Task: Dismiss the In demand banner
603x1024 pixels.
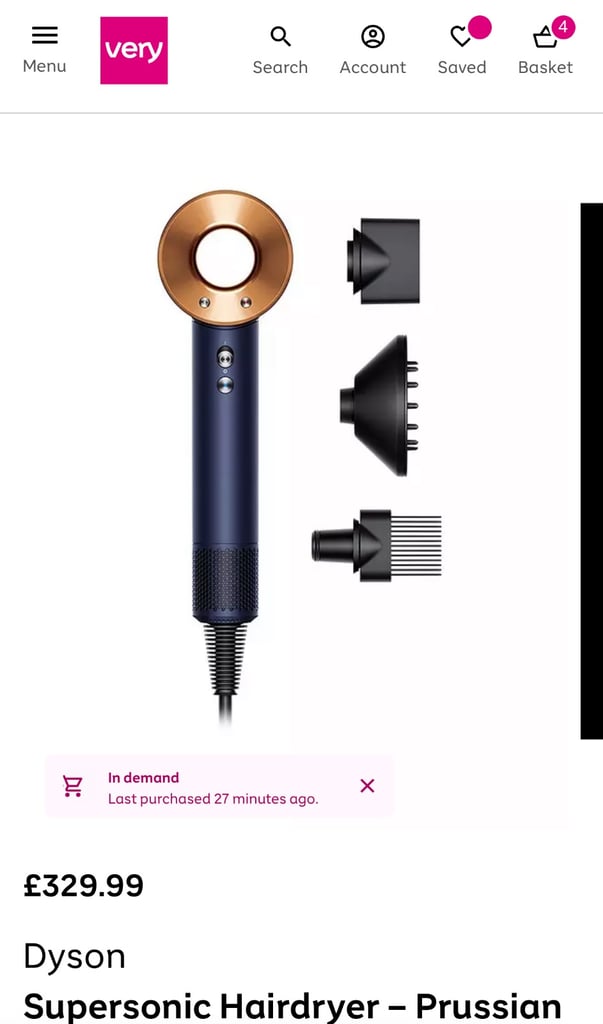Action: tap(367, 786)
